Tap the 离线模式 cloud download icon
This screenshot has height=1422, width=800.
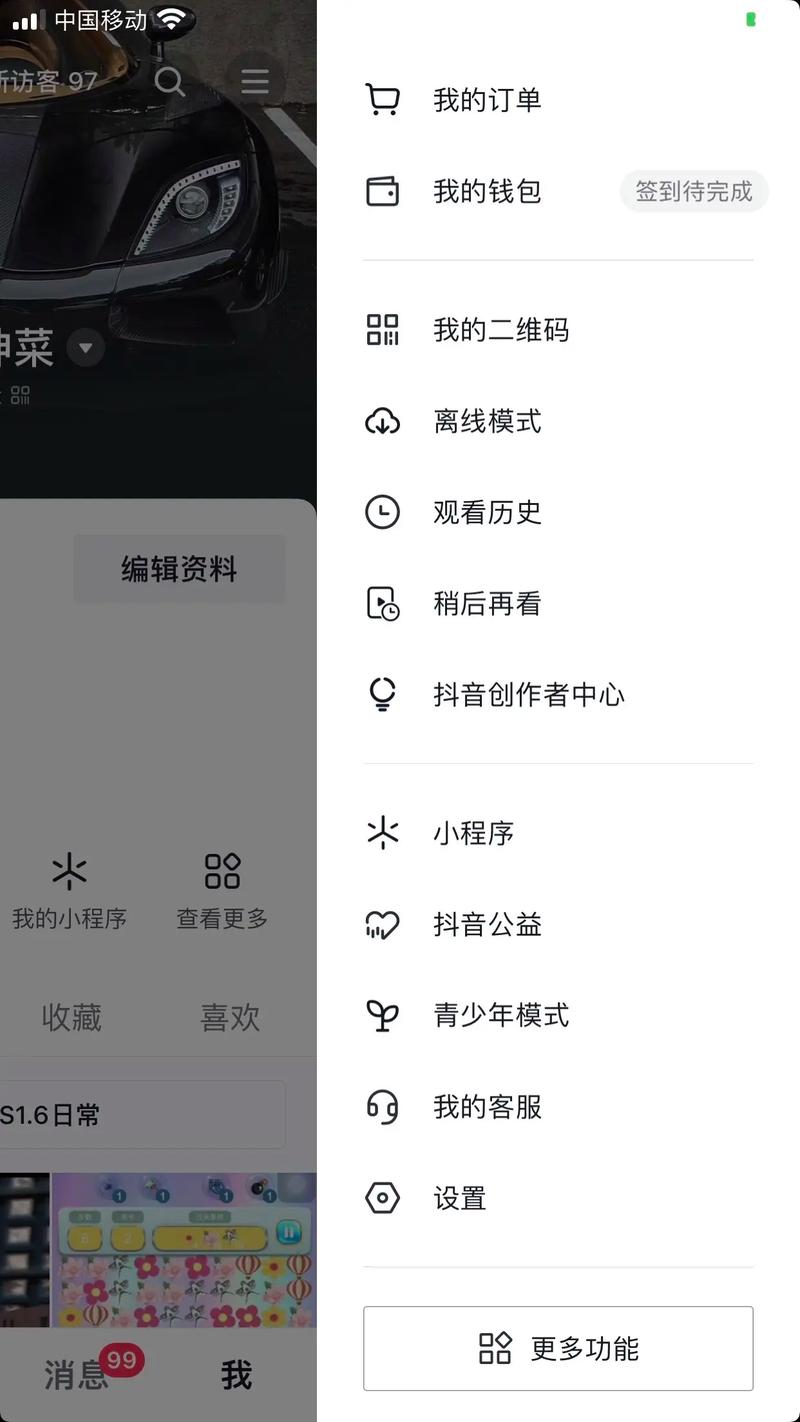(x=382, y=421)
